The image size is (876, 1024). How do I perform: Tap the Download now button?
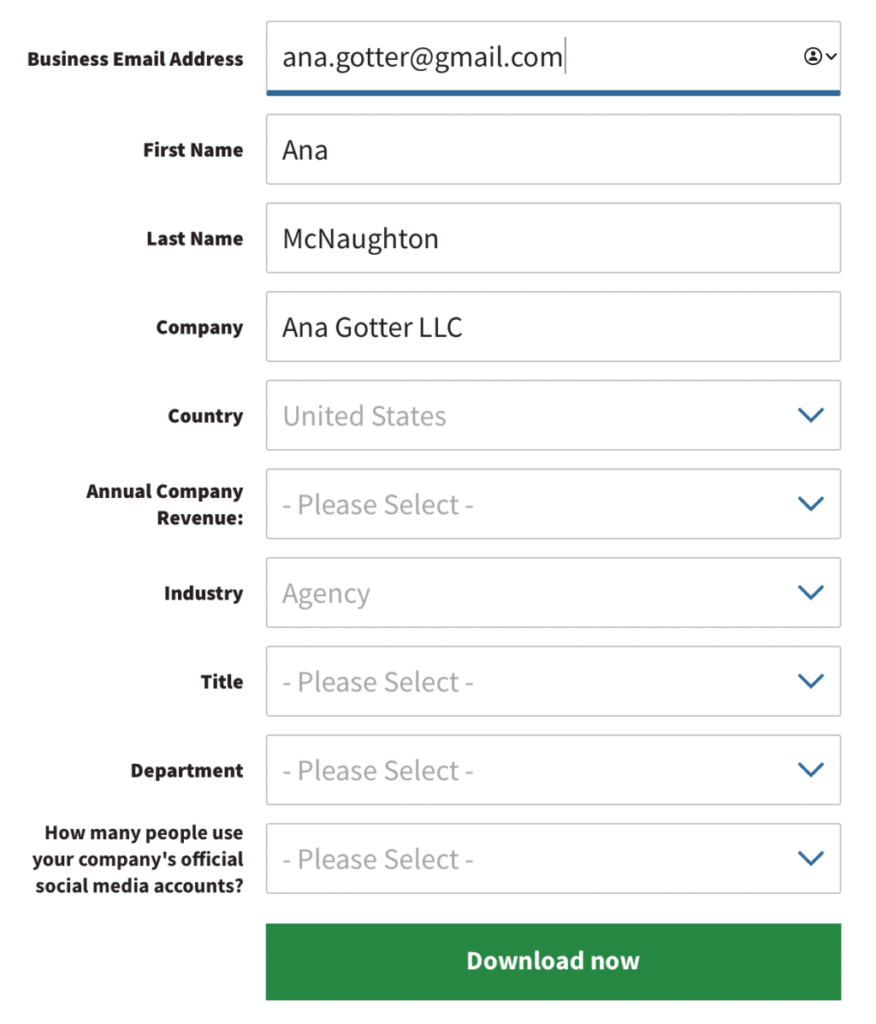[552, 961]
